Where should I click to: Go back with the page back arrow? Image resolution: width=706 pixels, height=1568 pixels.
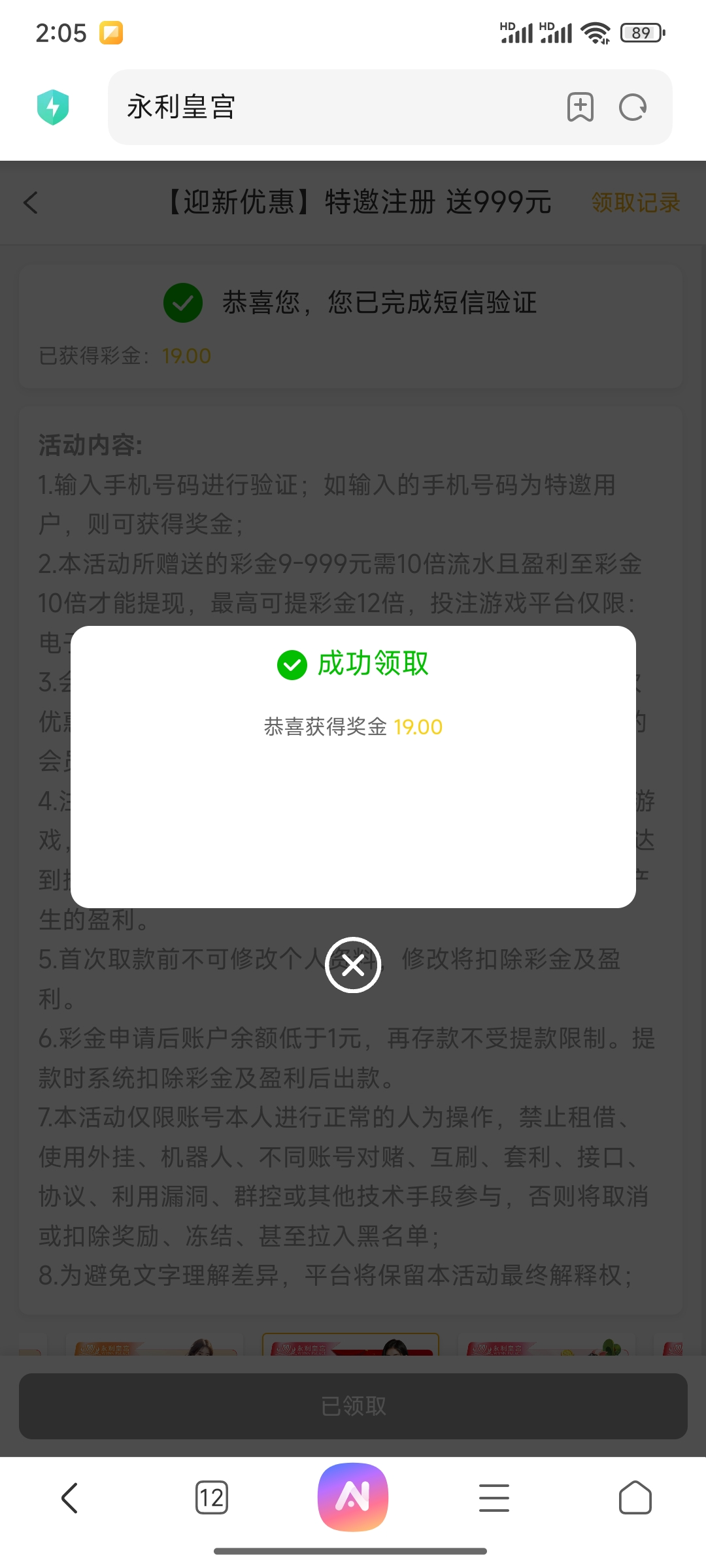pyautogui.click(x=29, y=203)
